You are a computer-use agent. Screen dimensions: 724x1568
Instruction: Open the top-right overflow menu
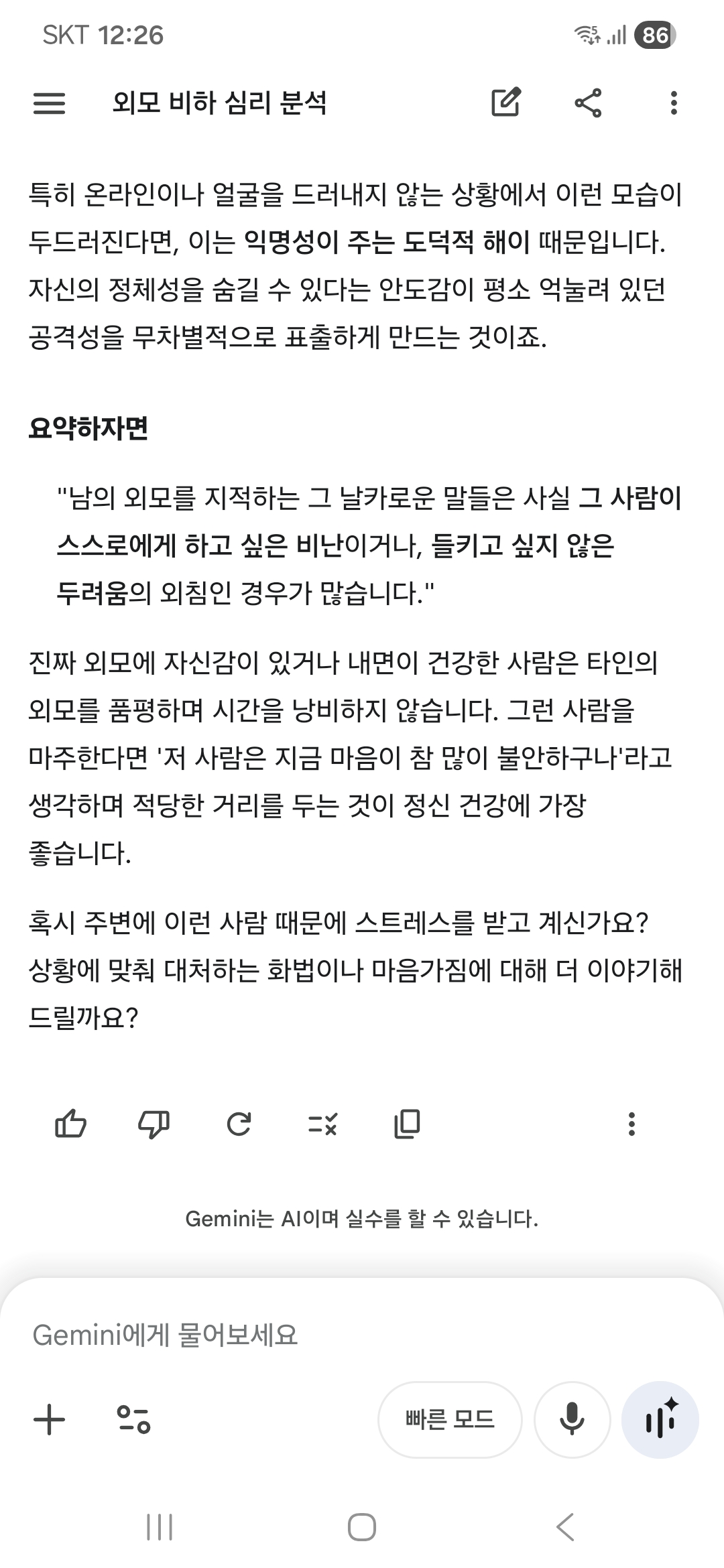click(674, 103)
